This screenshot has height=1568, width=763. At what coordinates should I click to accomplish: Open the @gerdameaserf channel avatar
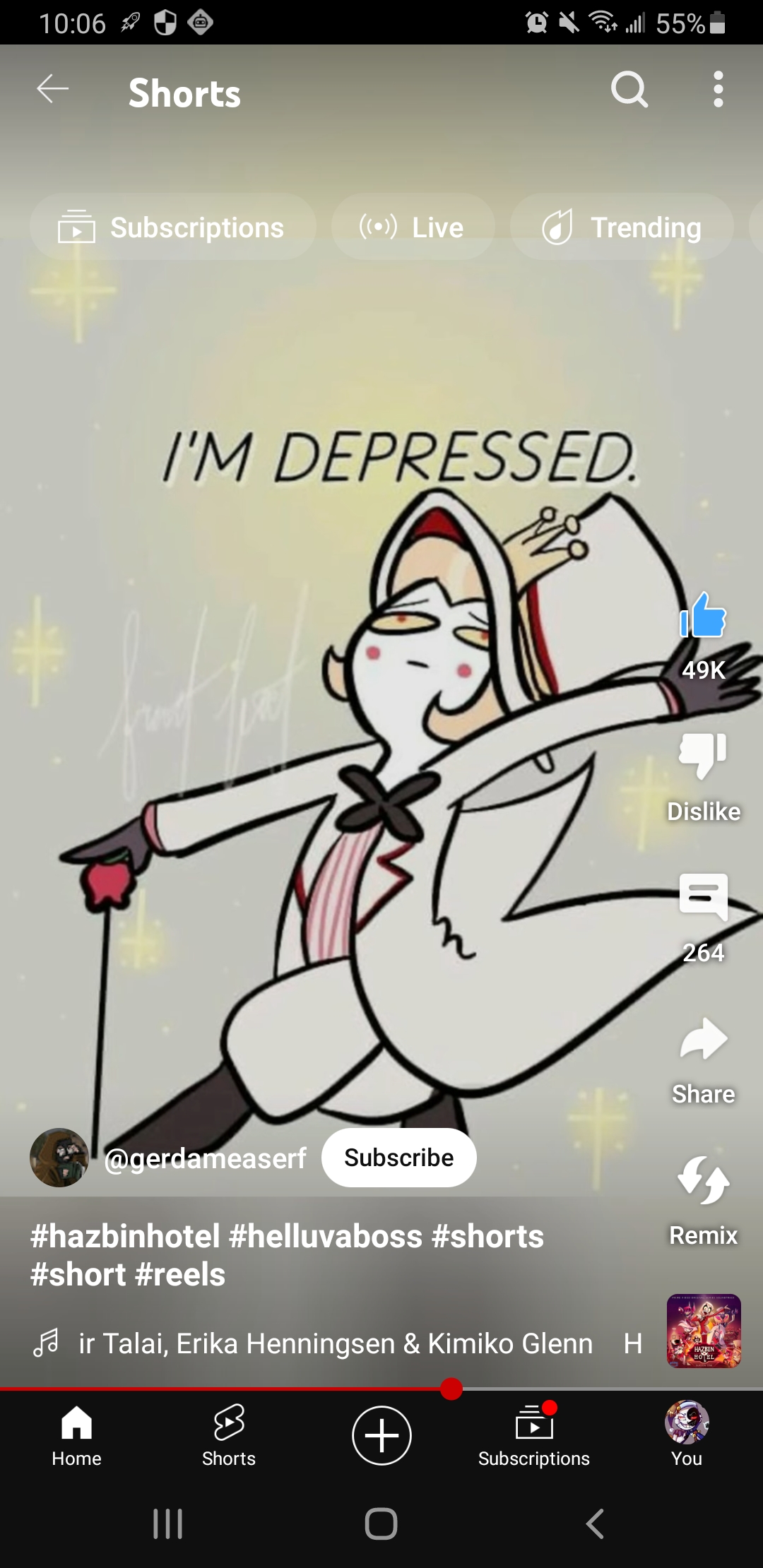[x=59, y=1158]
